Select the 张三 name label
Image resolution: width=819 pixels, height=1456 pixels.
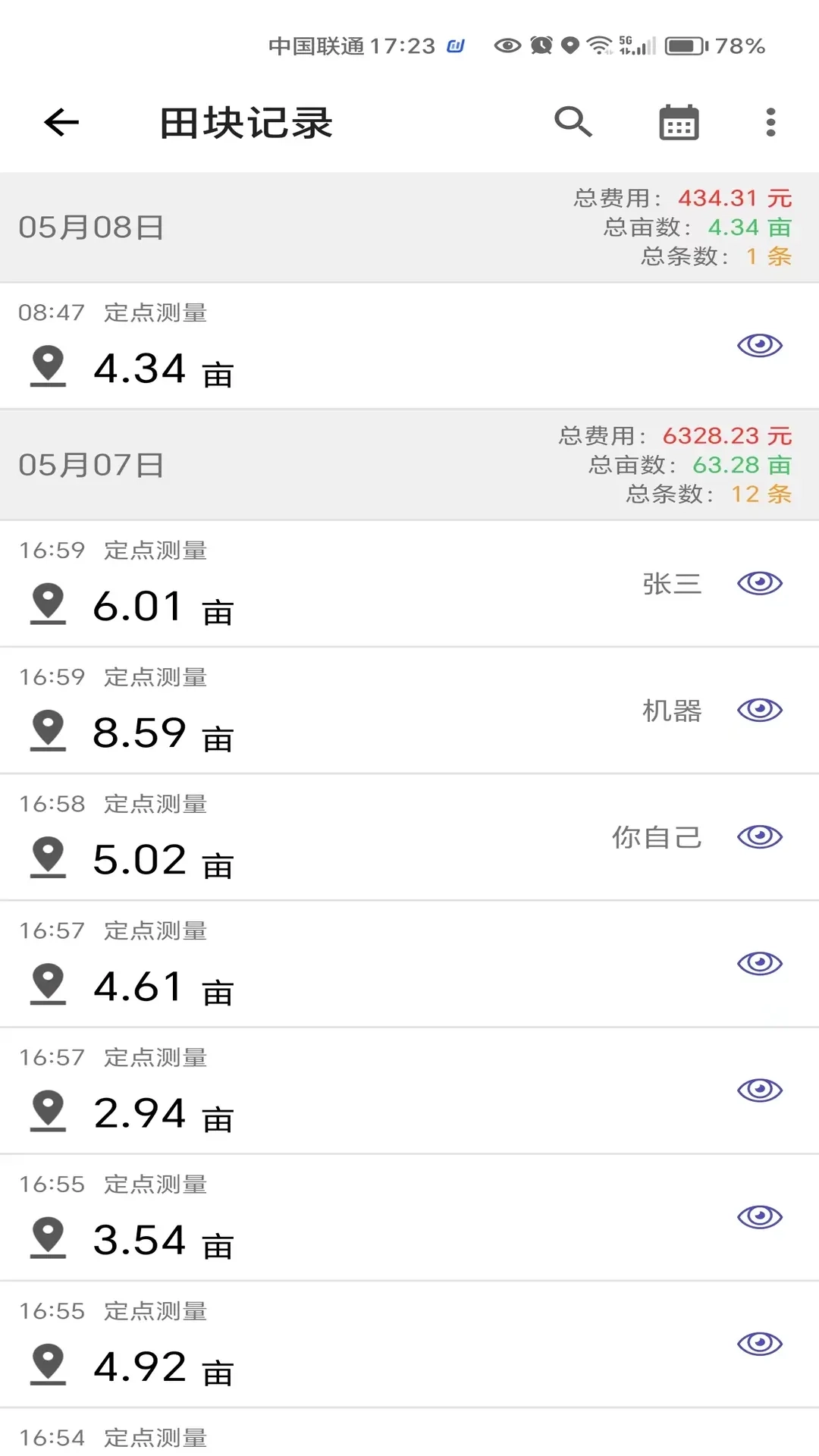[x=672, y=583]
